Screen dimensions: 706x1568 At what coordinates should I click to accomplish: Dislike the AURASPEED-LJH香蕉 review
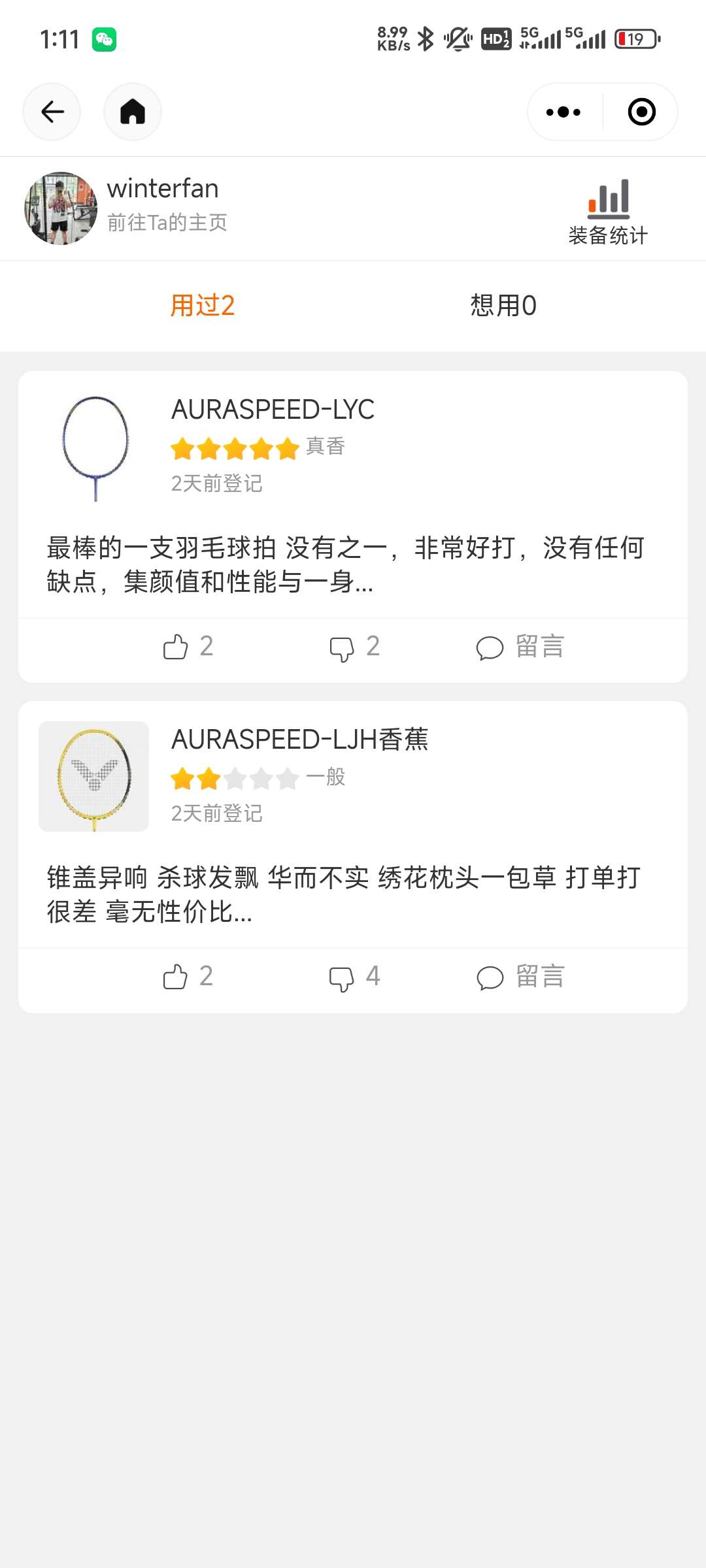pyautogui.click(x=354, y=977)
